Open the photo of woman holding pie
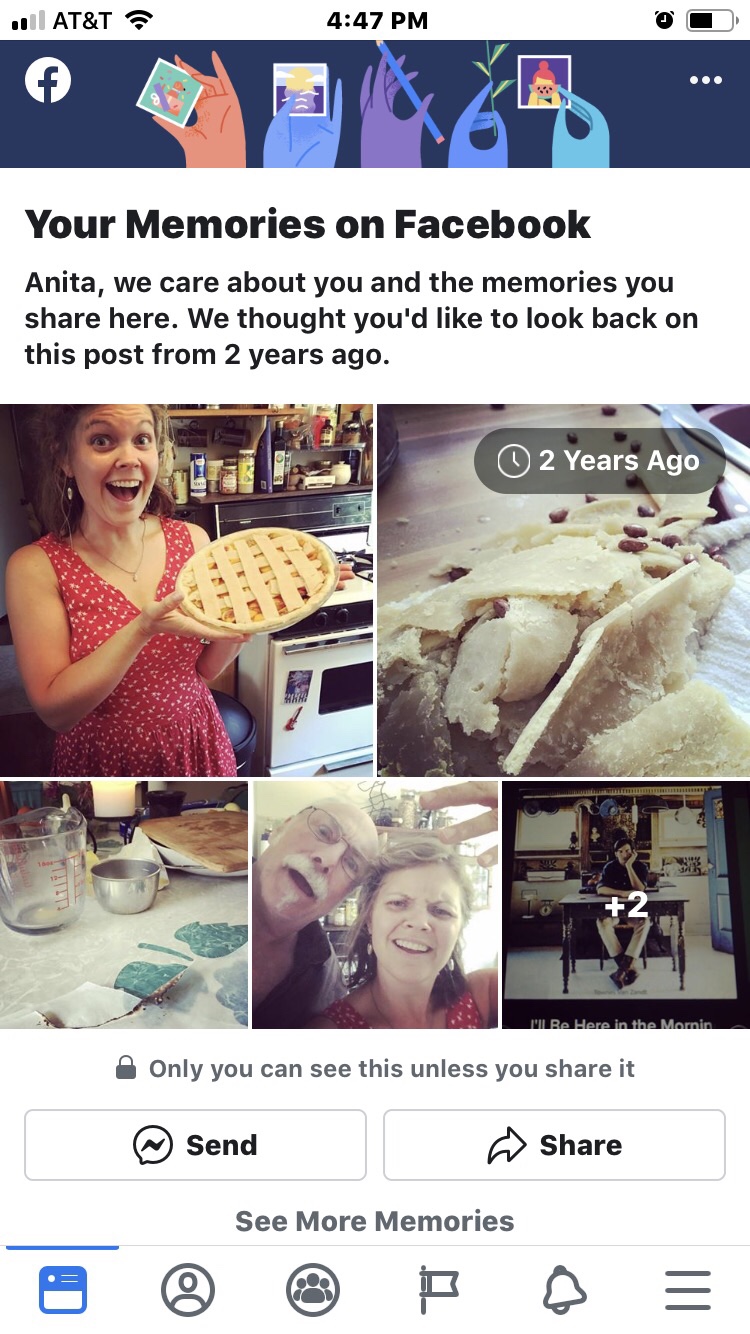Image resolution: width=750 pixels, height=1334 pixels. coord(186,590)
